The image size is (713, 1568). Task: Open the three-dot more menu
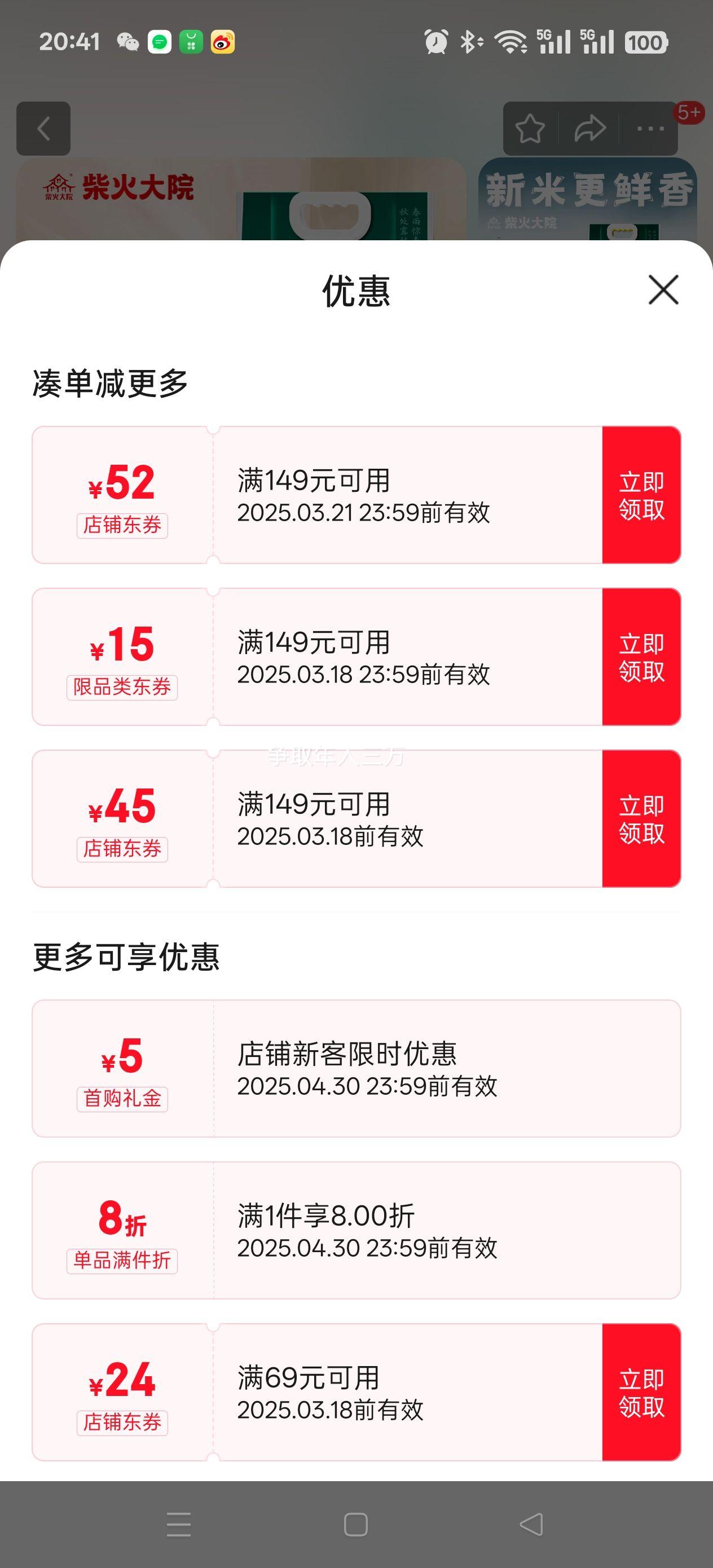tap(650, 129)
